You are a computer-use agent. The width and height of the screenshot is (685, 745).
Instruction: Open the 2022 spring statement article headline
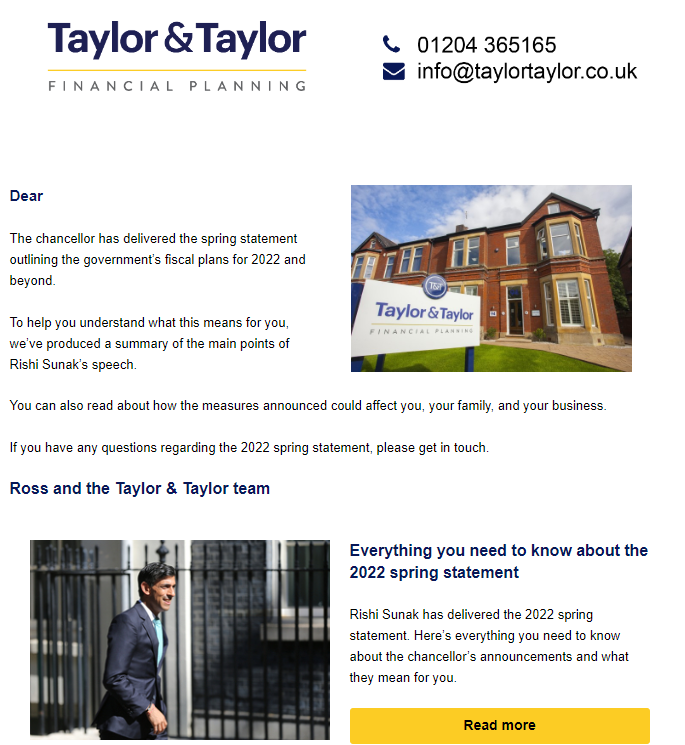[x=498, y=561]
